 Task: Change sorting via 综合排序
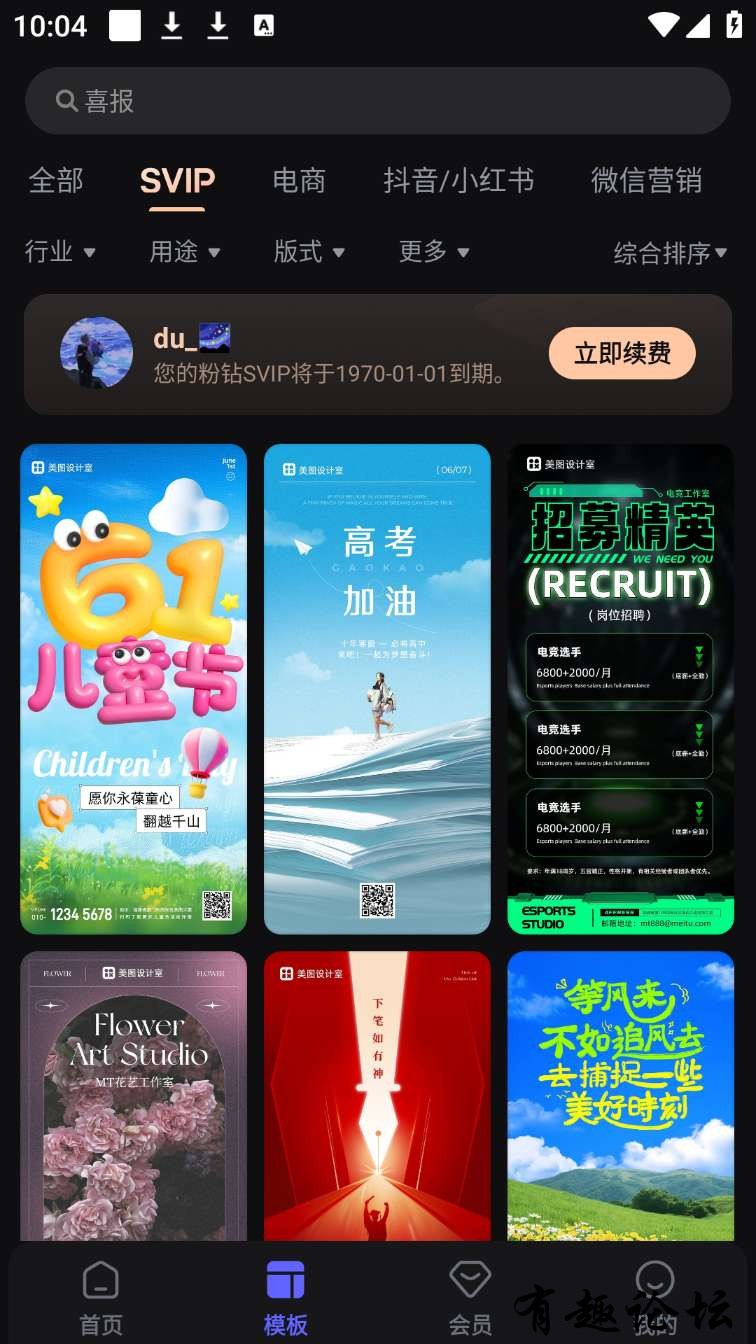(670, 253)
